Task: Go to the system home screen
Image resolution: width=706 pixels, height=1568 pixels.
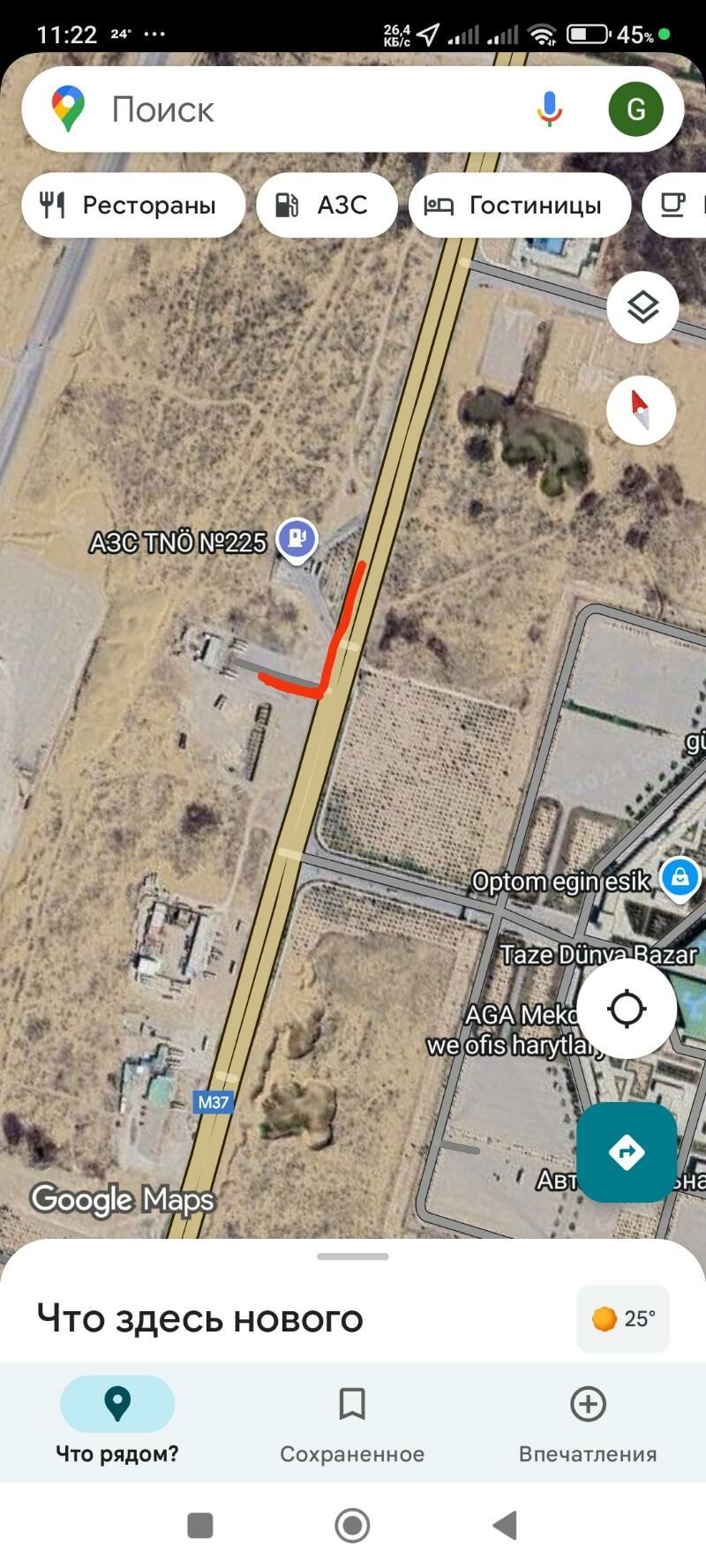Action: pyautogui.click(x=352, y=1525)
